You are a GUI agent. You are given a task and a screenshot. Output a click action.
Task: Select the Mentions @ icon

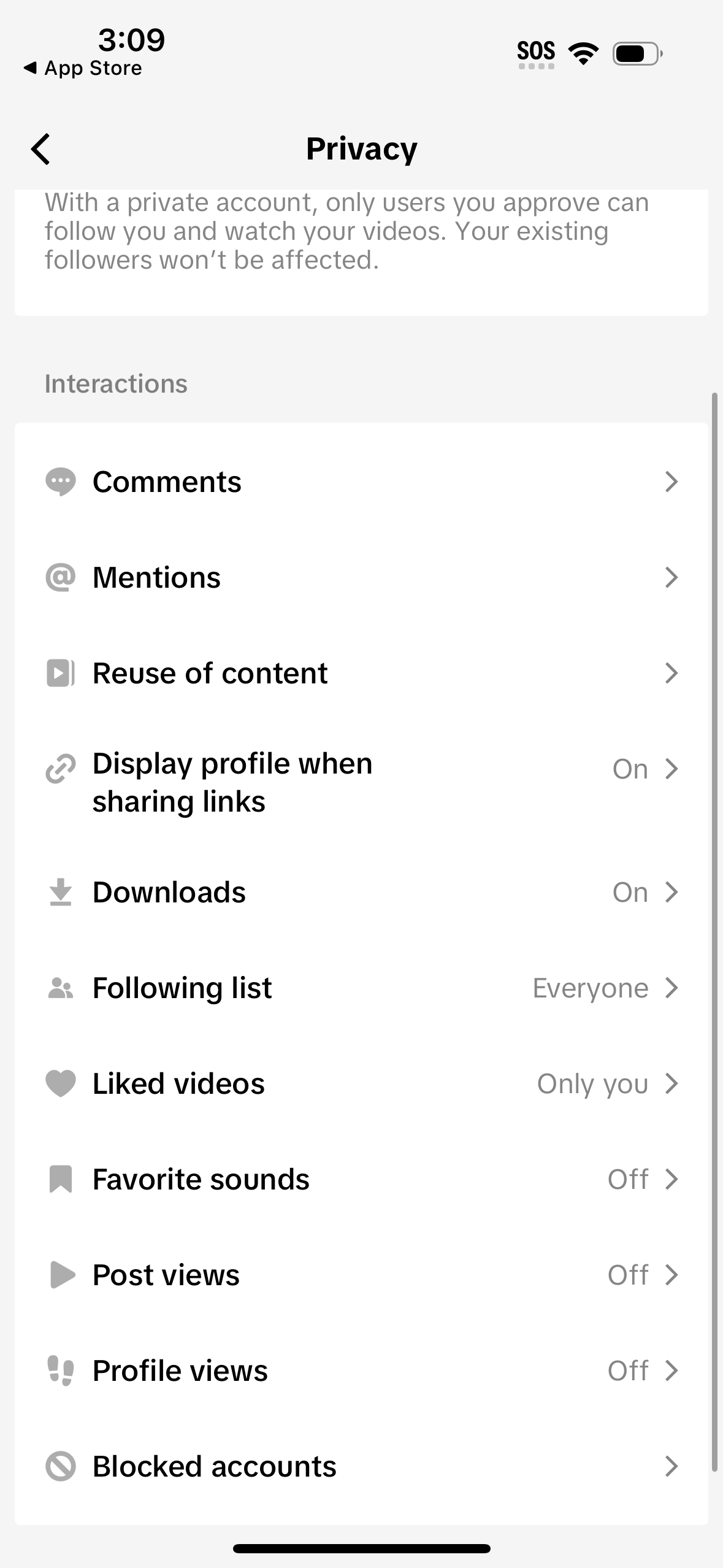pyautogui.click(x=60, y=577)
